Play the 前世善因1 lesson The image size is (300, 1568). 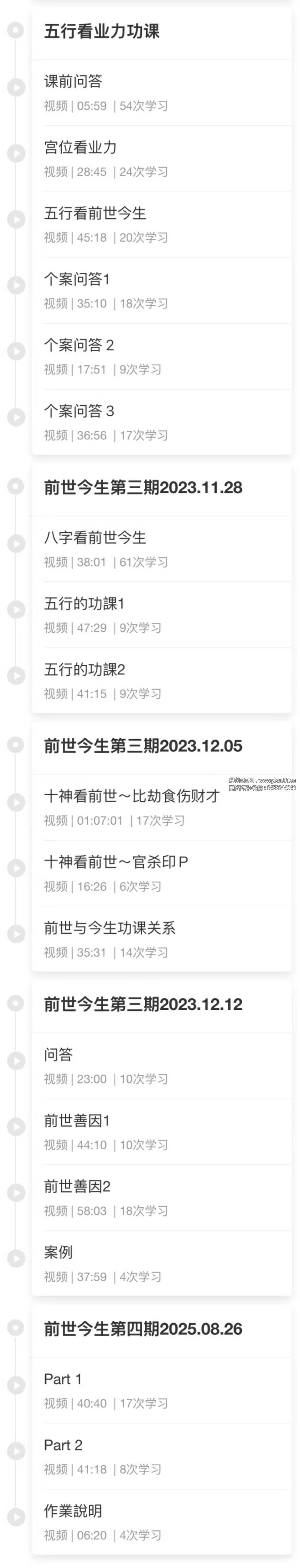[x=77, y=1121]
